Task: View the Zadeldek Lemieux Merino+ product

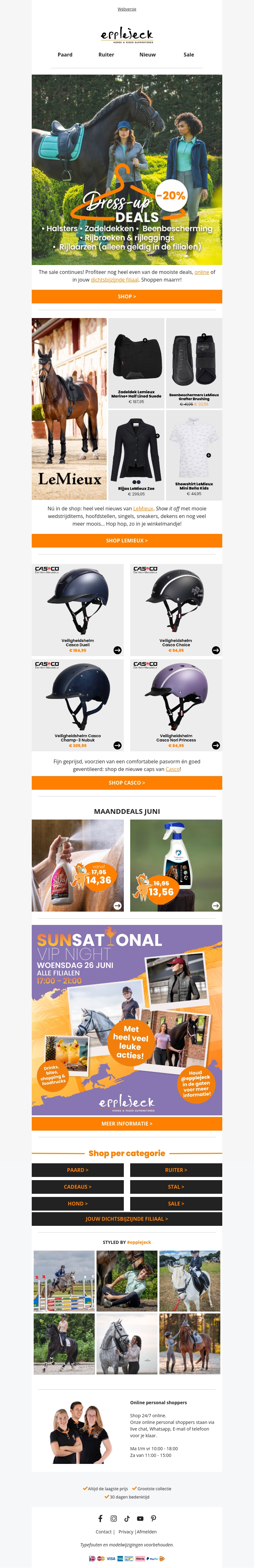Action: (x=137, y=362)
